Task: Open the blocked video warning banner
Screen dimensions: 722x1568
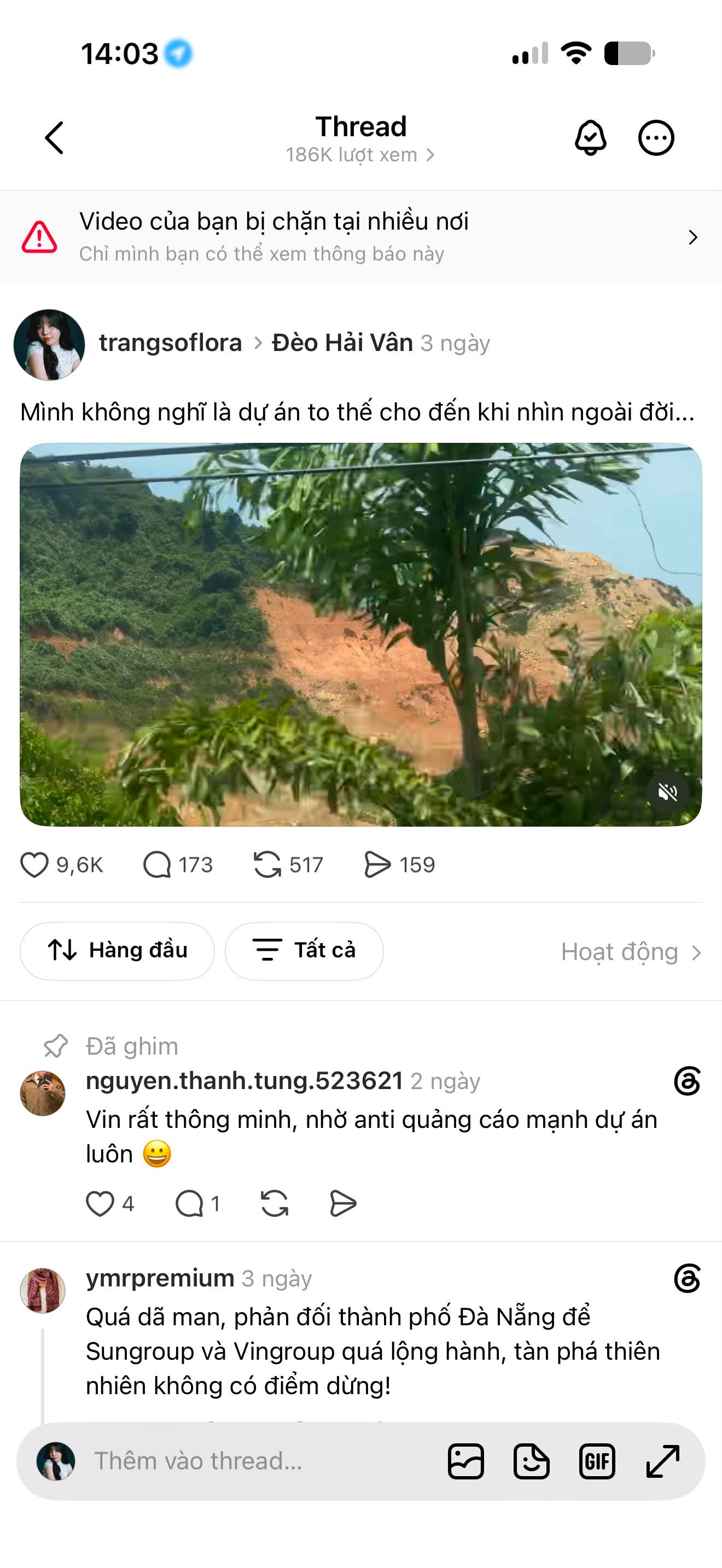Action: (361, 236)
